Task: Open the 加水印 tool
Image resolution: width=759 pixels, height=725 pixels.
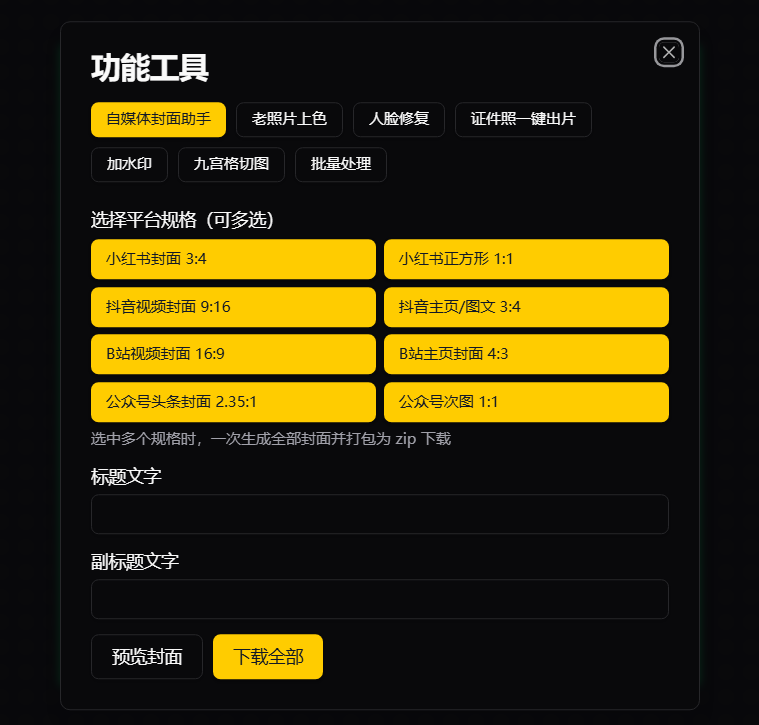Action: click(129, 165)
